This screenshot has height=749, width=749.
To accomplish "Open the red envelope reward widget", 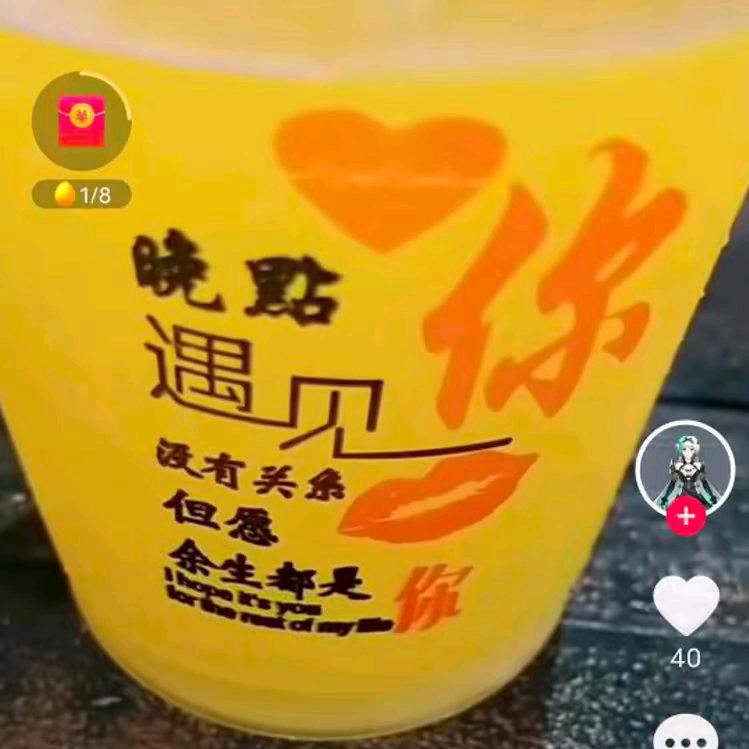I will click(81, 122).
